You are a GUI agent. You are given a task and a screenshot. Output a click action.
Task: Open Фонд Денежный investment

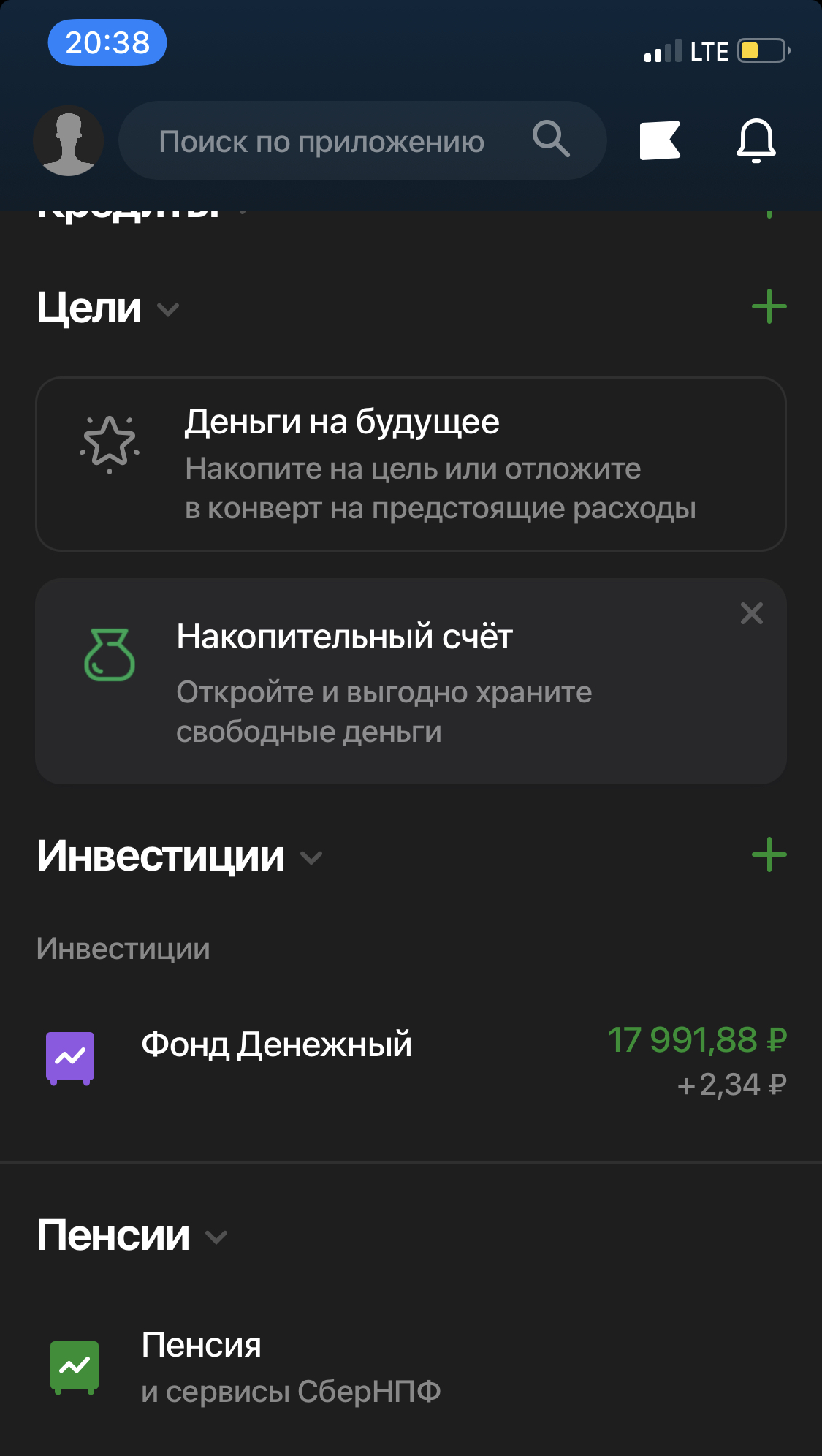click(x=411, y=1060)
